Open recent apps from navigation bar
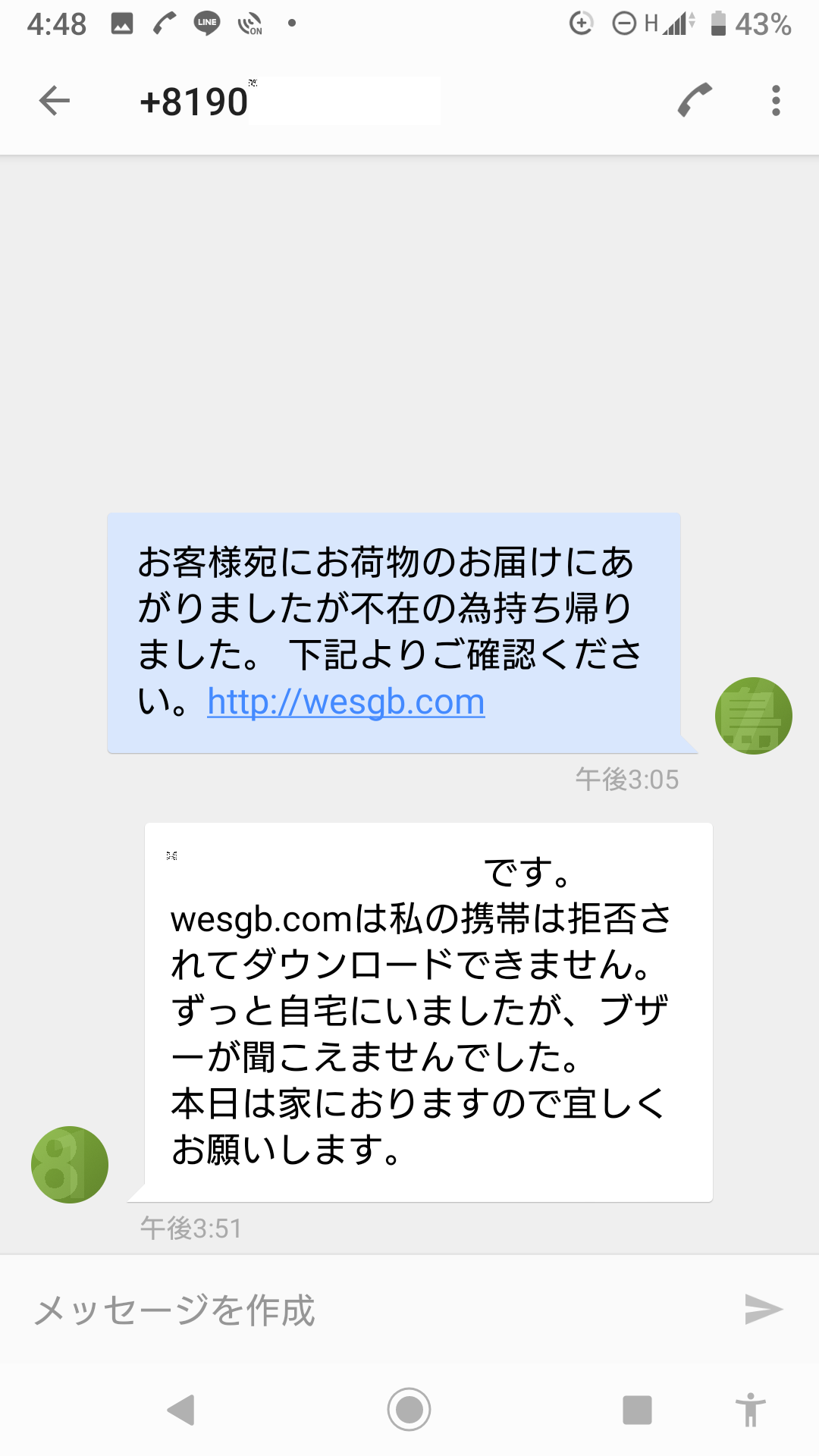The image size is (819, 1456). tap(637, 1410)
